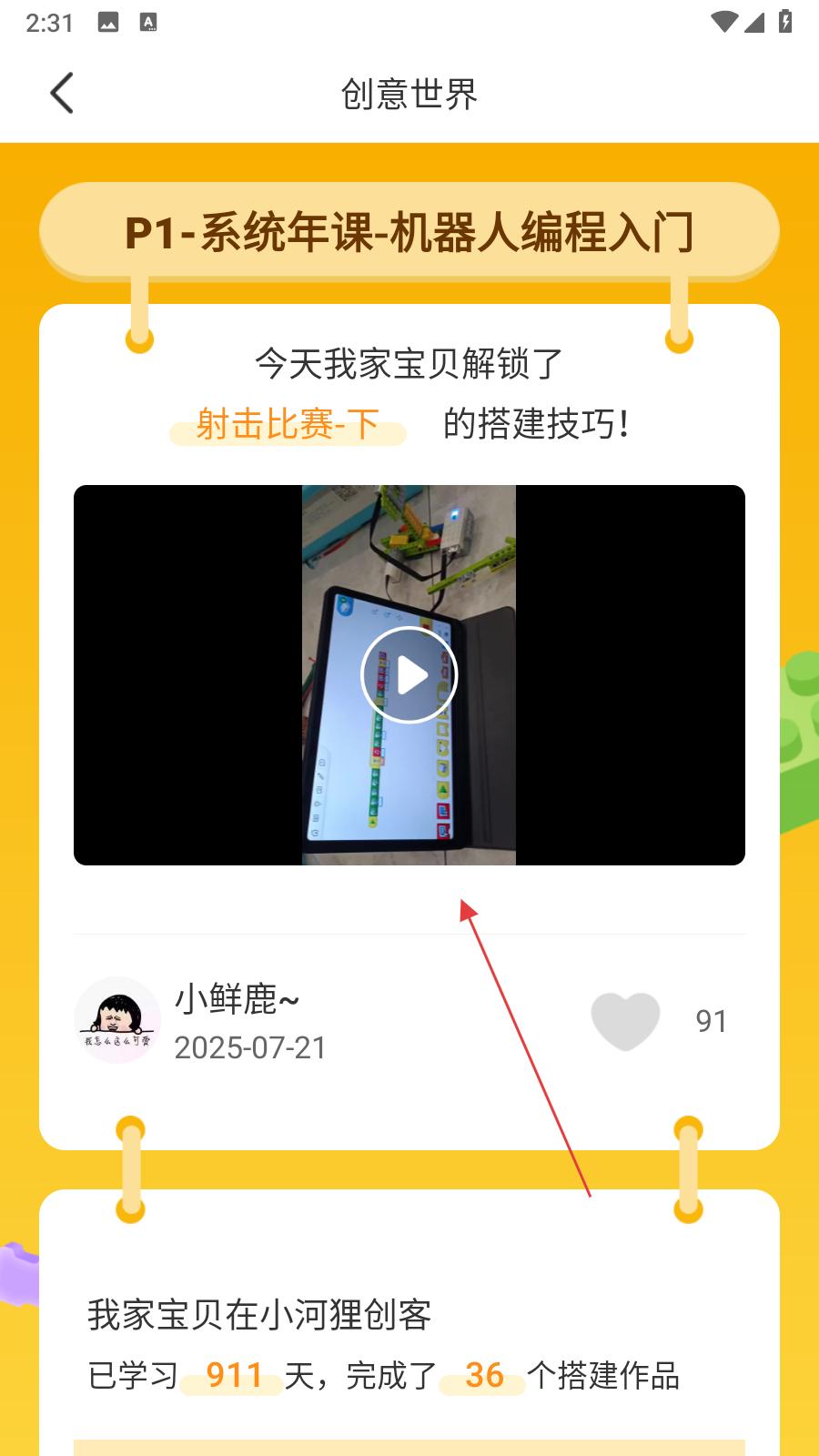Go back from 创意世界 page

[61, 94]
